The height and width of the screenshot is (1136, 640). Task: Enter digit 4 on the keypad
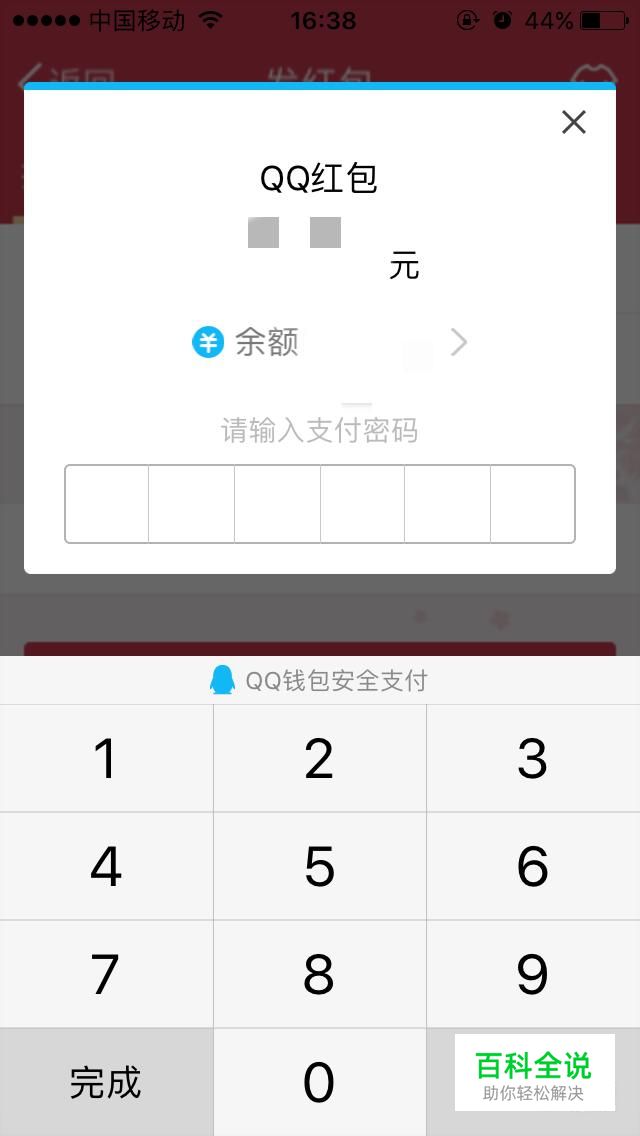106,866
